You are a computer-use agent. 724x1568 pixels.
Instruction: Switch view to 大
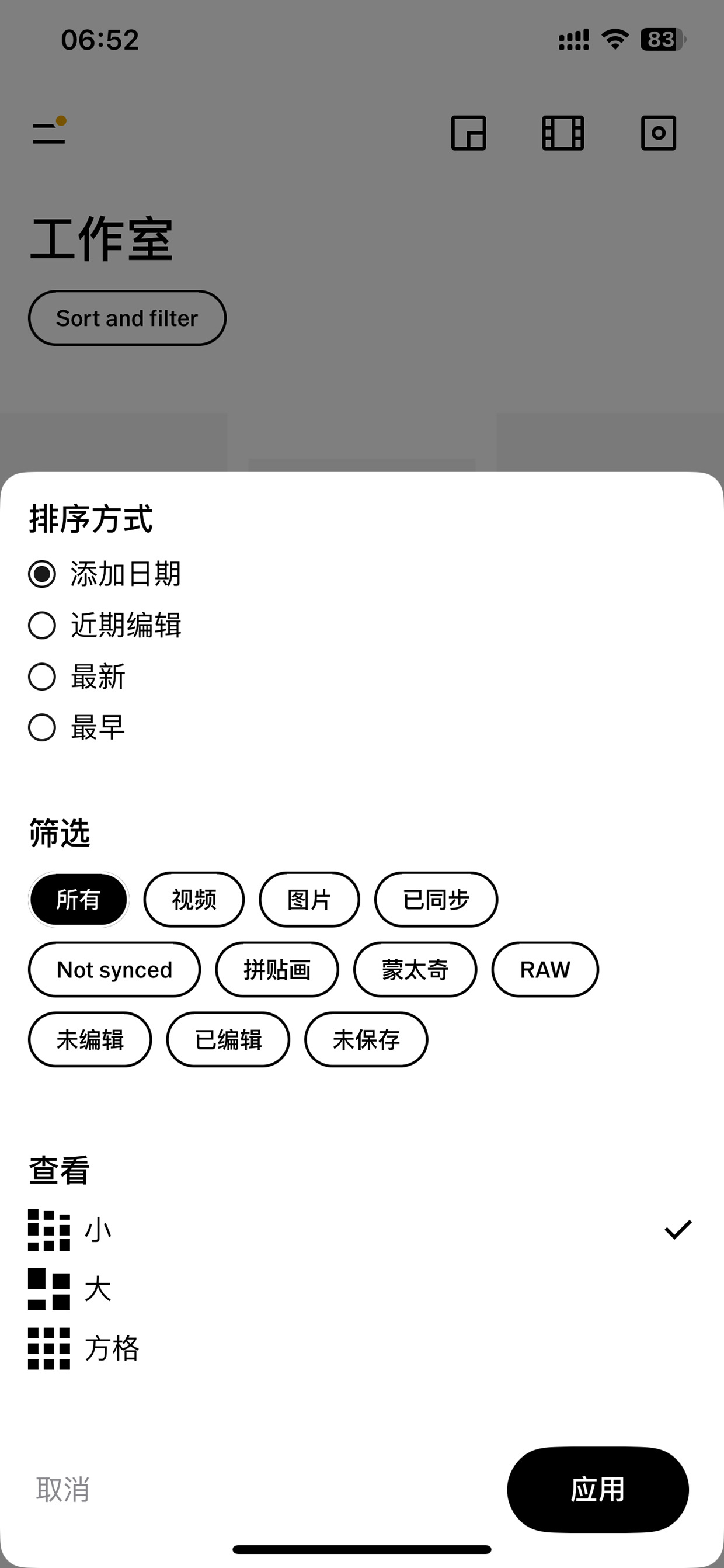pyautogui.click(x=362, y=1289)
